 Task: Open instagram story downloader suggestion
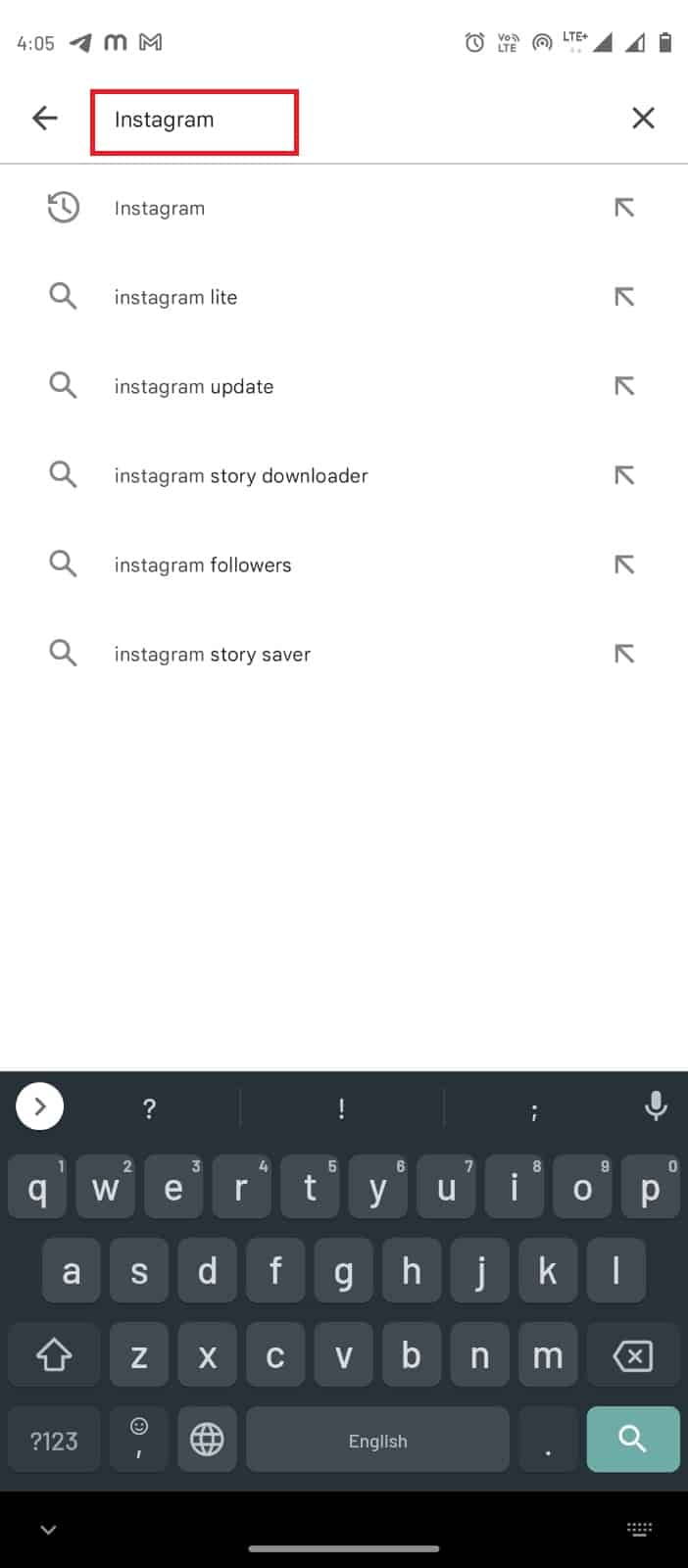pyautogui.click(x=240, y=475)
